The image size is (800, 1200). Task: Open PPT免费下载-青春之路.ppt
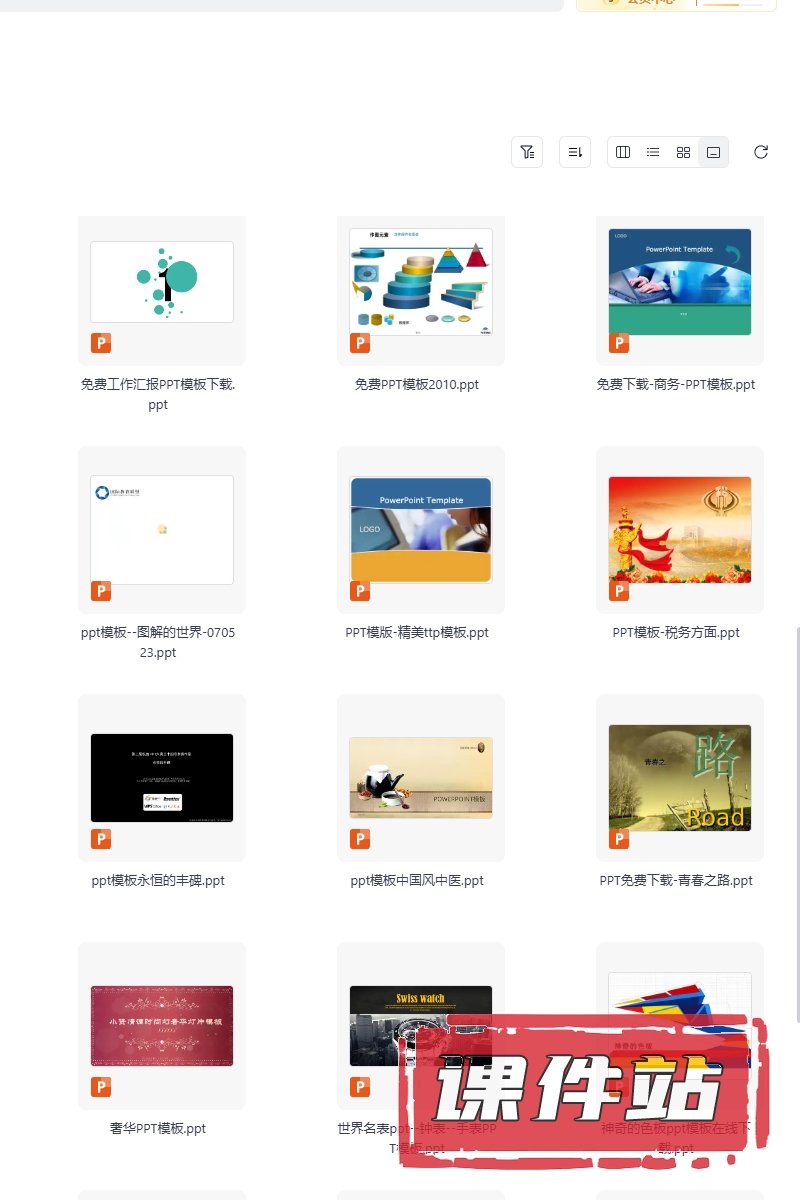(x=680, y=778)
